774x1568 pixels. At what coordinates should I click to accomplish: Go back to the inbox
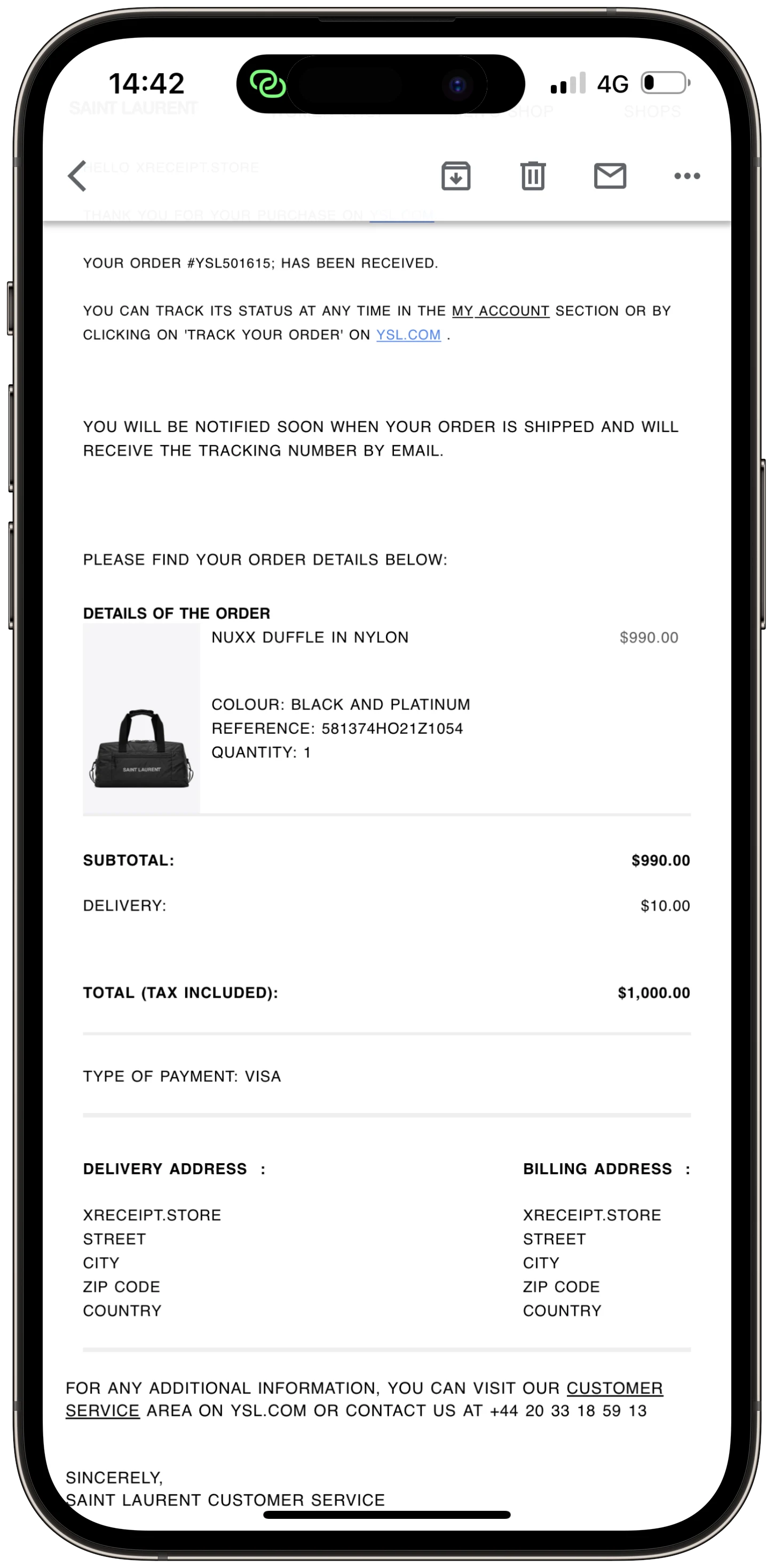77,177
